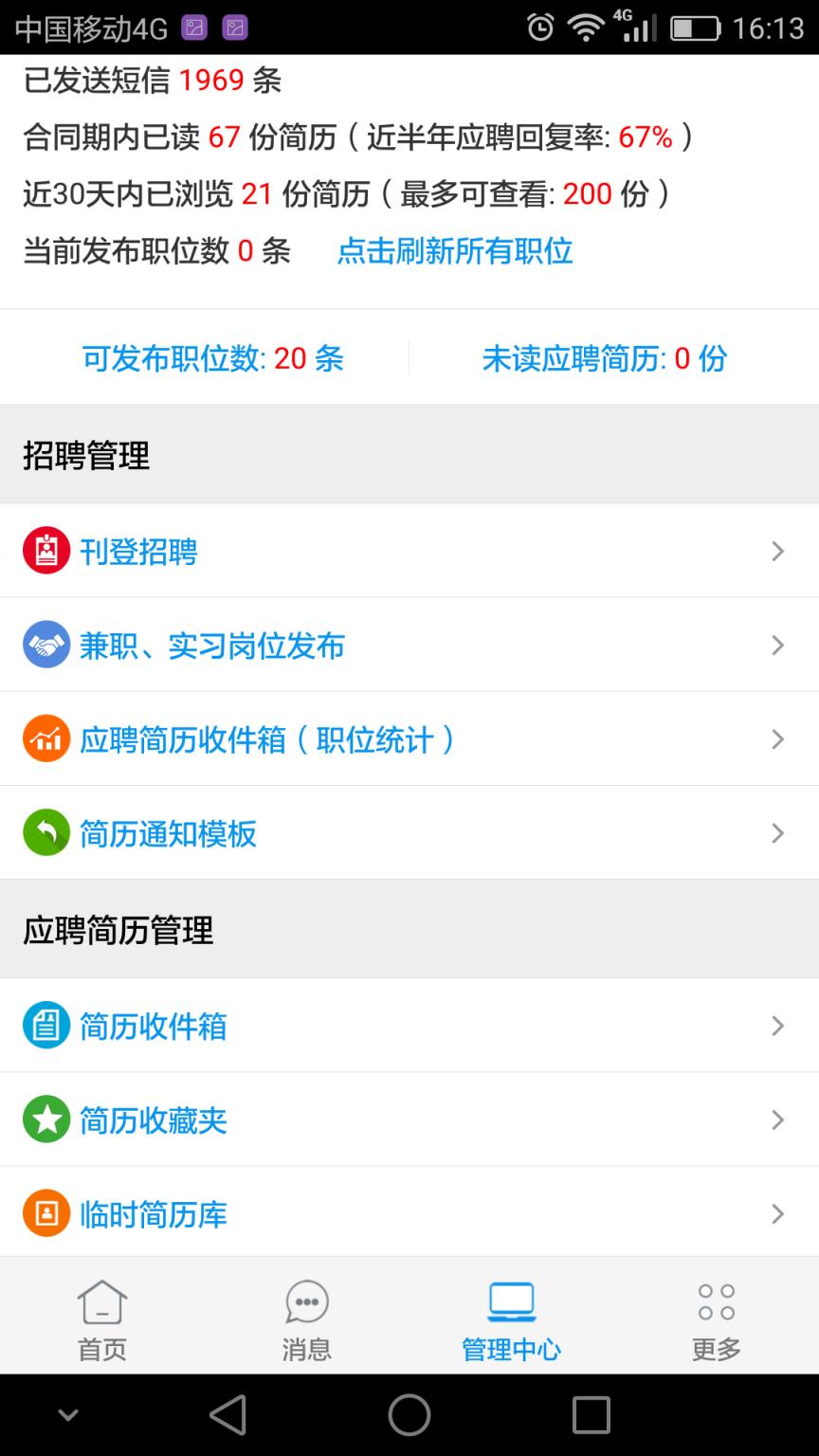
Task: Select the orange chart icon for 应聘简历收件箱
Action: (46, 739)
